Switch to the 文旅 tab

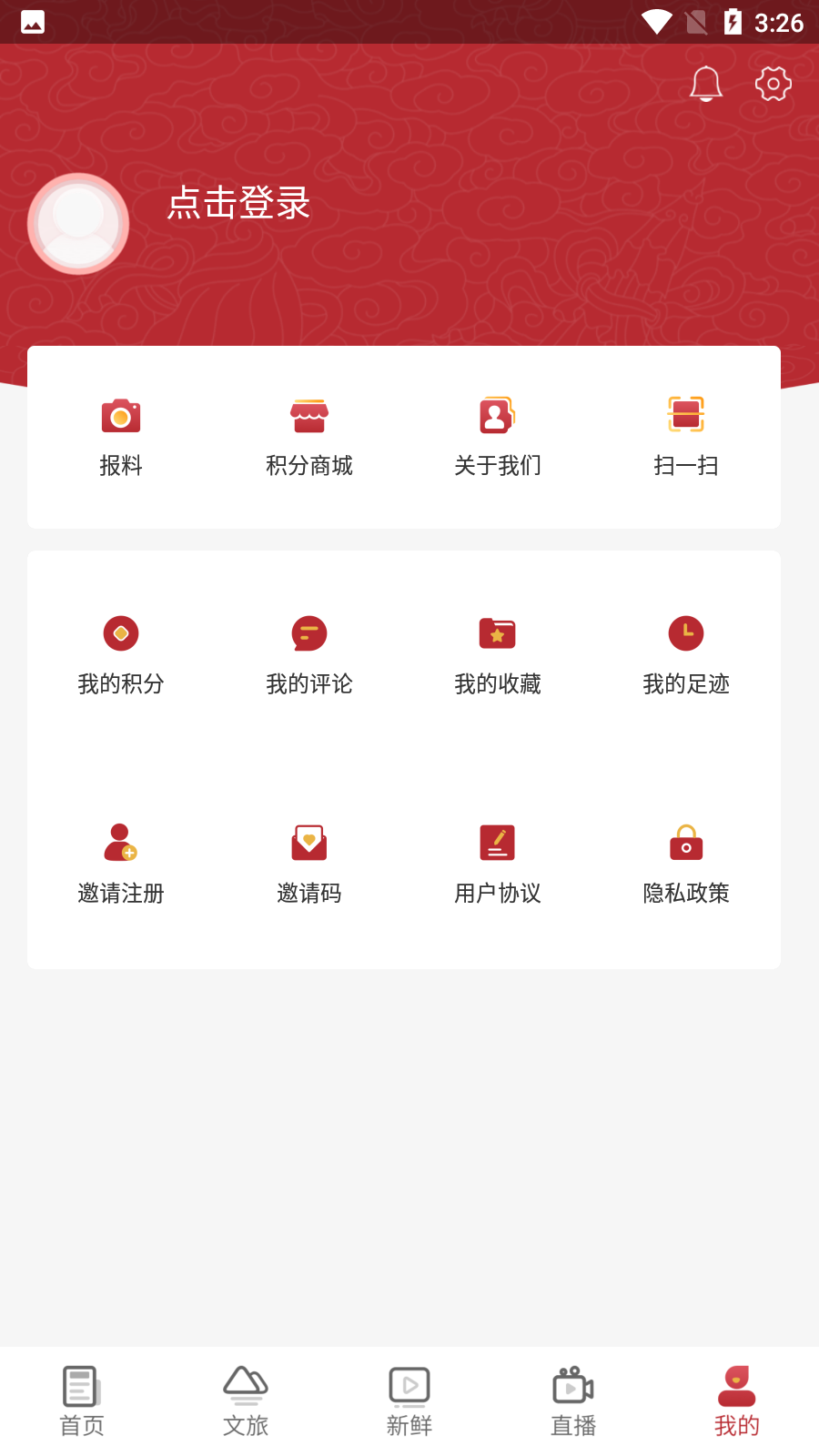point(246,1401)
